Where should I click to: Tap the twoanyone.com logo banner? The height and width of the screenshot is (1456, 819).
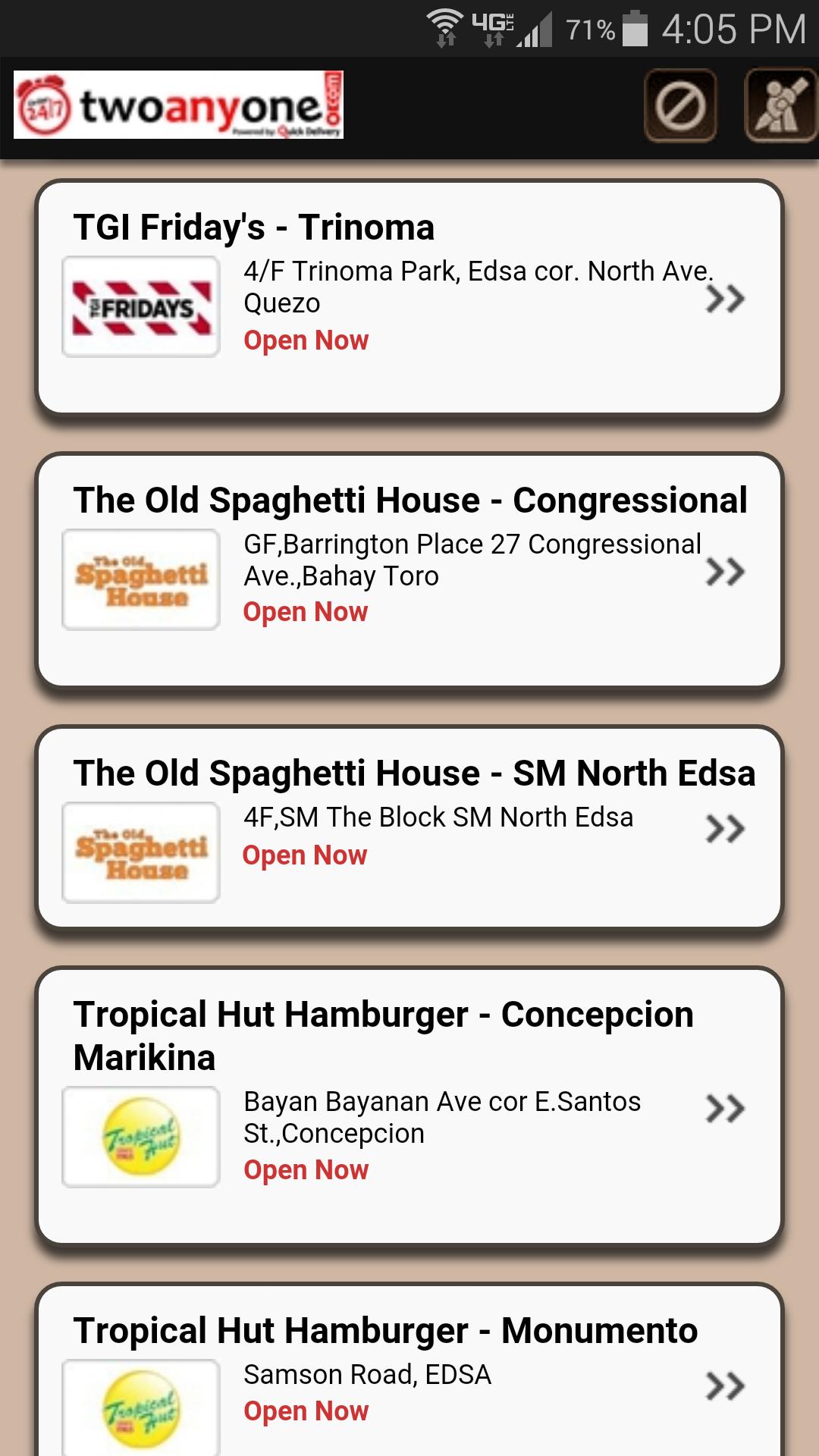pyautogui.click(x=179, y=105)
